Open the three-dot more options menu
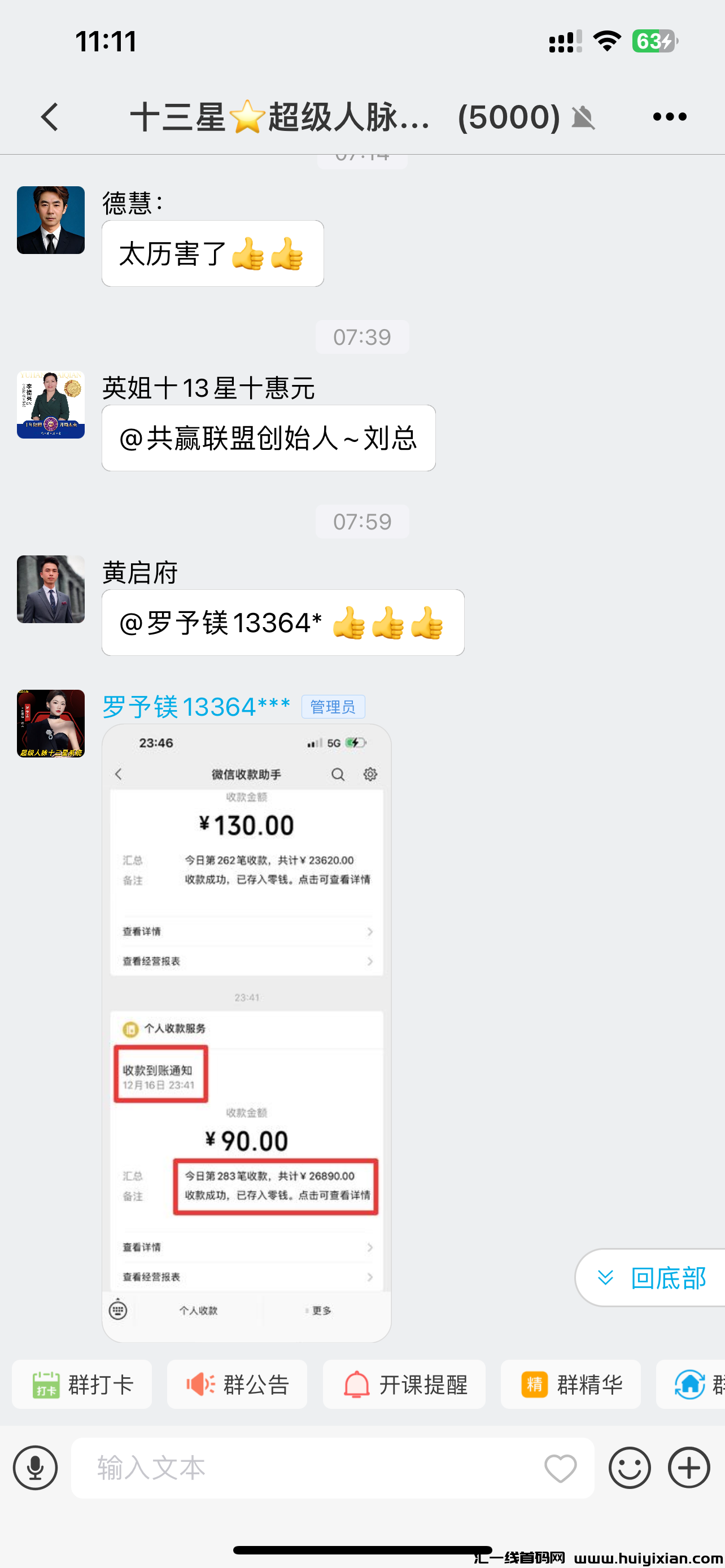Screen dimensions: 725x1568 [669, 116]
